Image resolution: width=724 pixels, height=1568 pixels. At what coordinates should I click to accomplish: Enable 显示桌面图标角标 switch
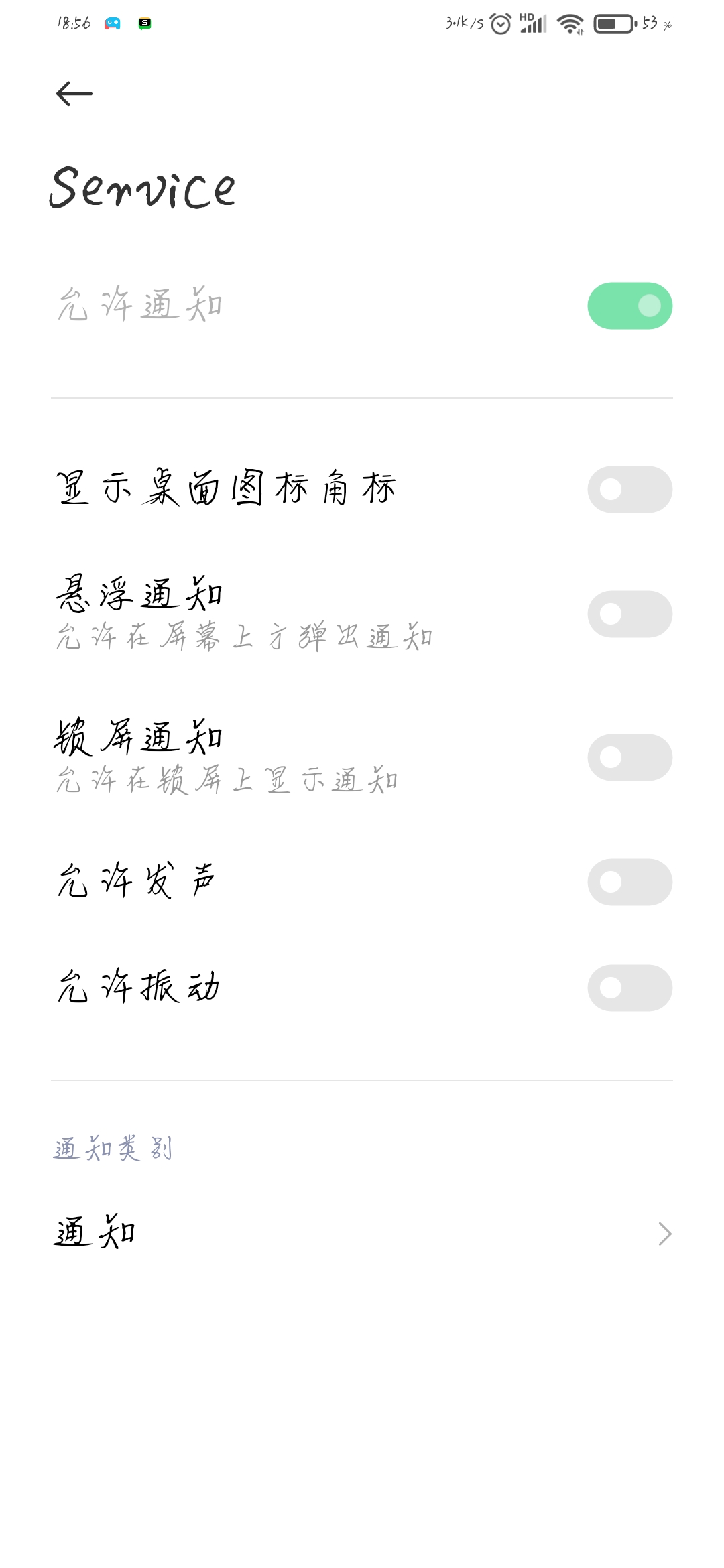tap(629, 489)
